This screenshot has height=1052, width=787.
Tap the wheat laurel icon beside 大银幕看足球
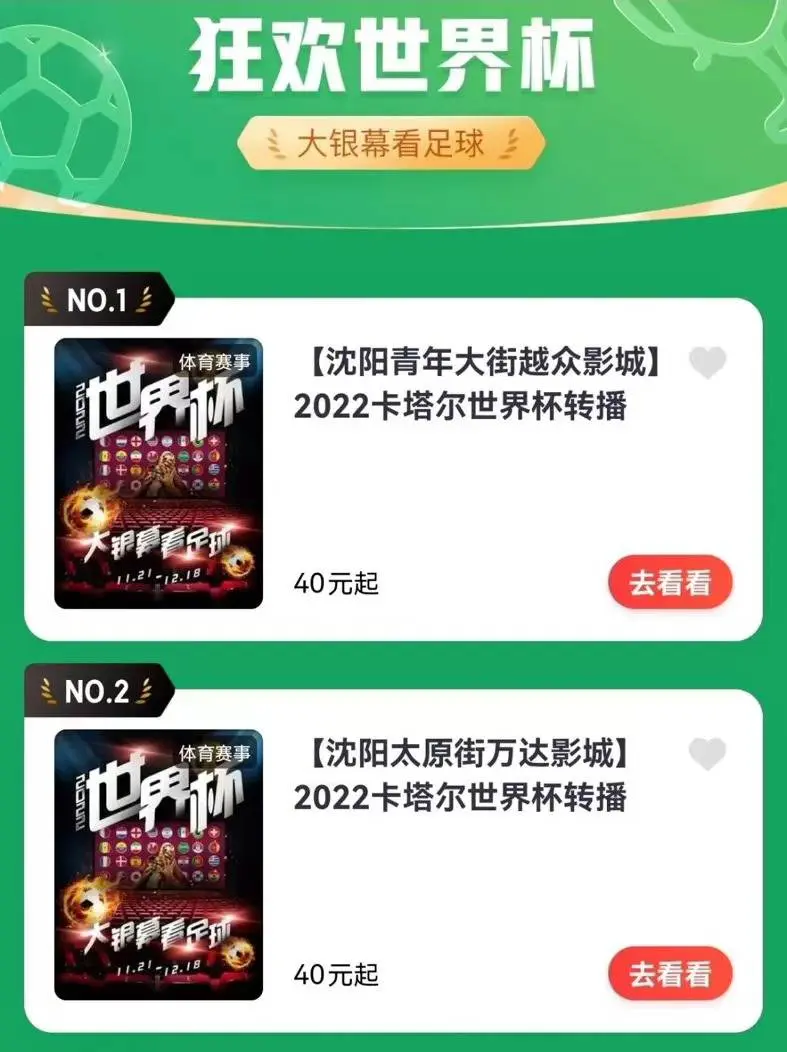click(275, 142)
